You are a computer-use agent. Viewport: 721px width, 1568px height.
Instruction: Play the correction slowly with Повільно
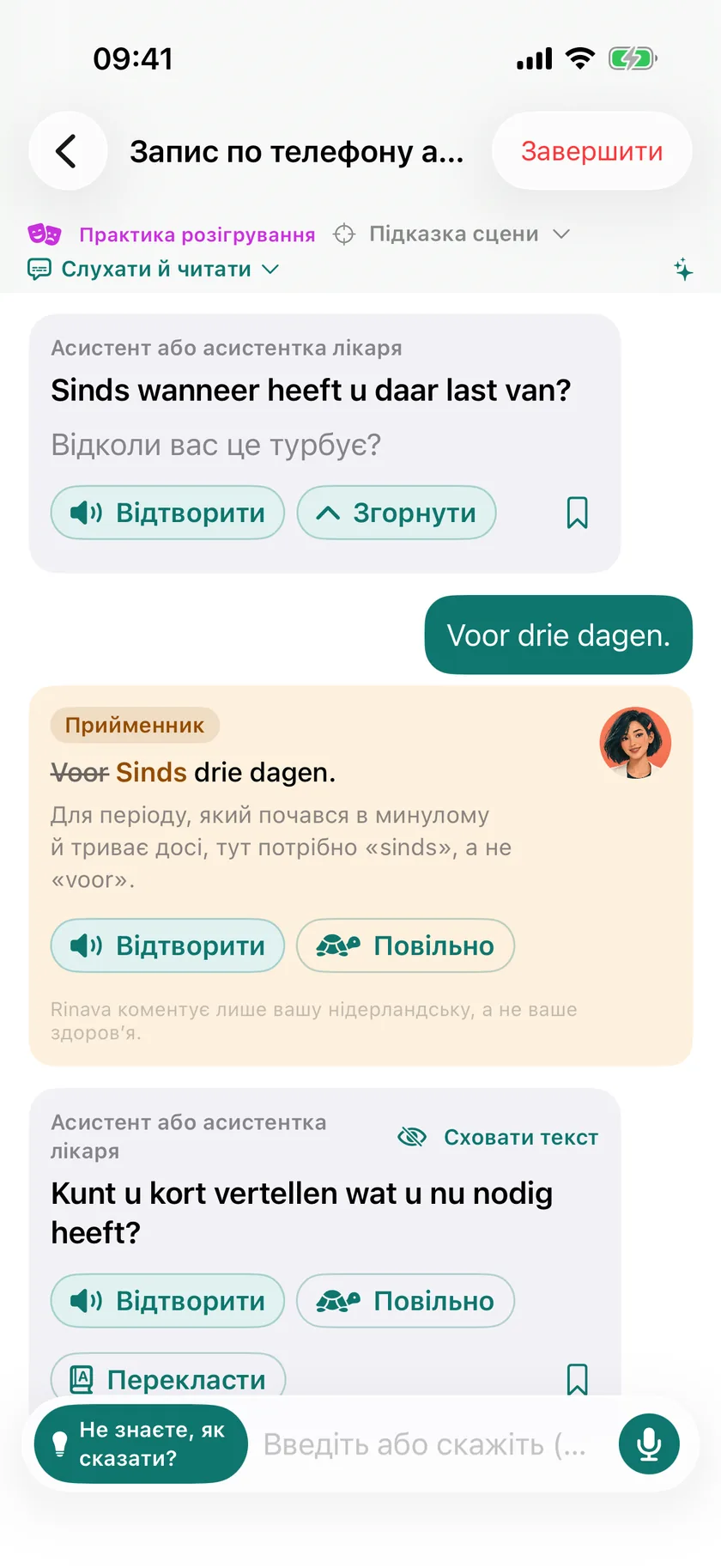click(x=405, y=945)
